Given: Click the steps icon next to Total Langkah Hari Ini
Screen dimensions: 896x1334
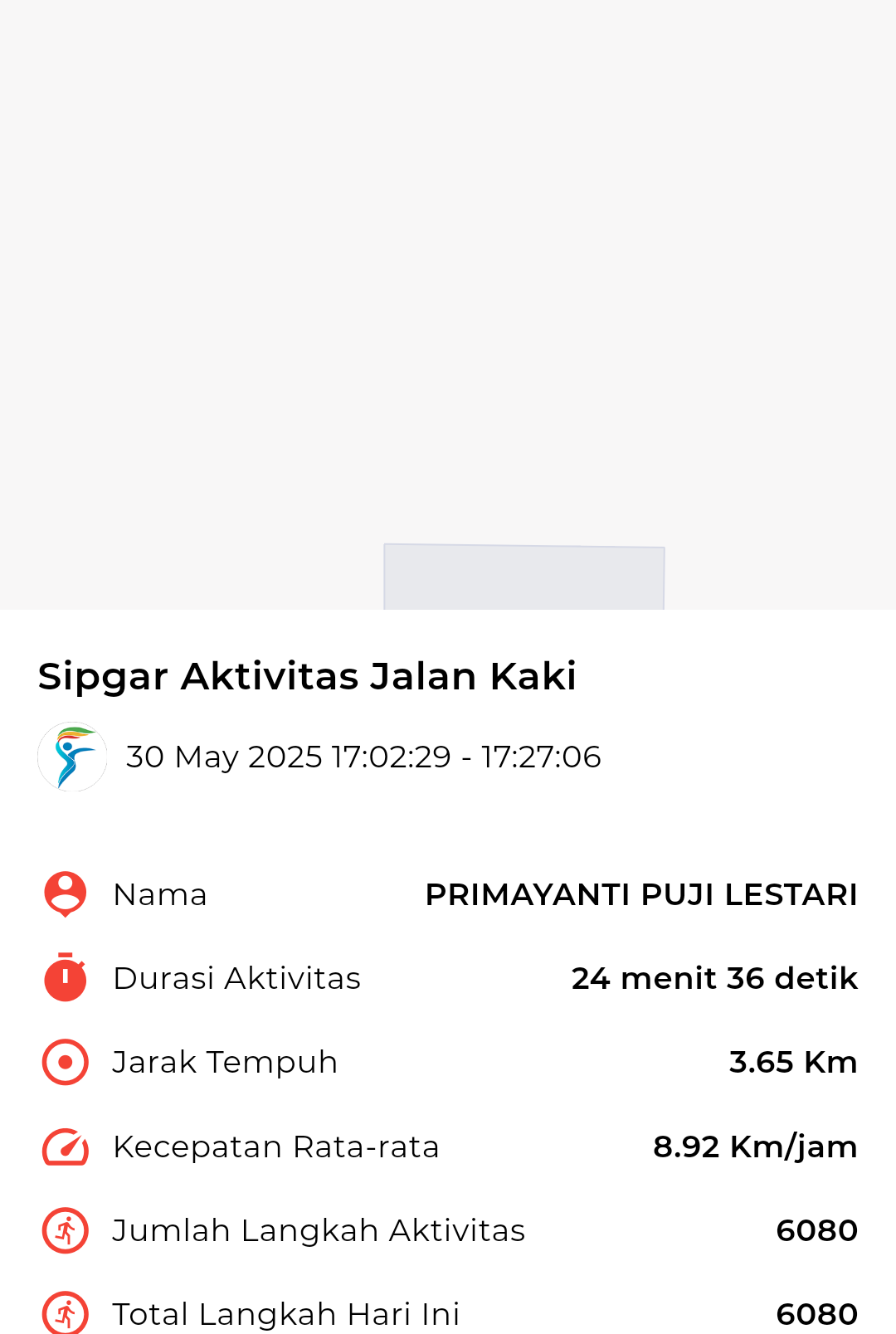Looking at the screenshot, I should point(65,1314).
